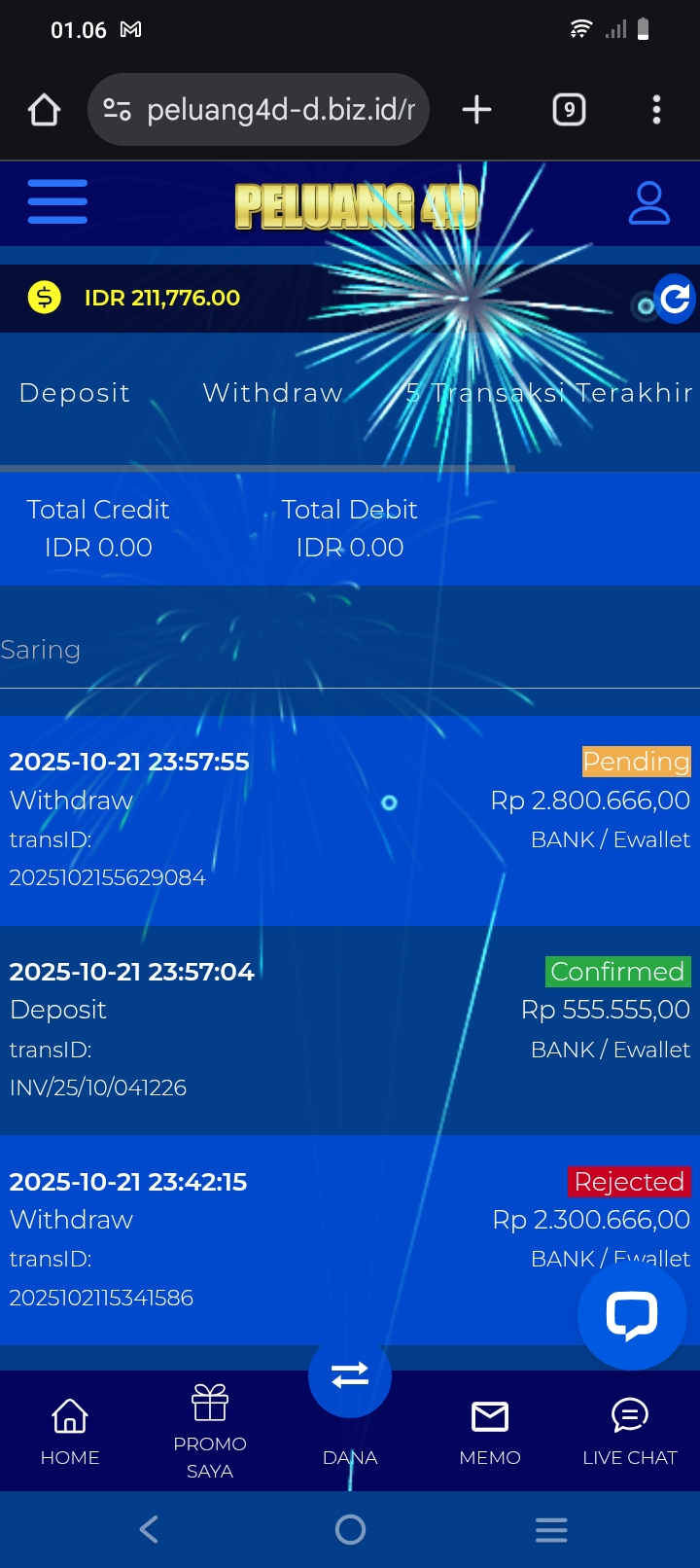Start a LIVE CHAT session
This screenshot has width=700, height=1568.
(x=629, y=1431)
